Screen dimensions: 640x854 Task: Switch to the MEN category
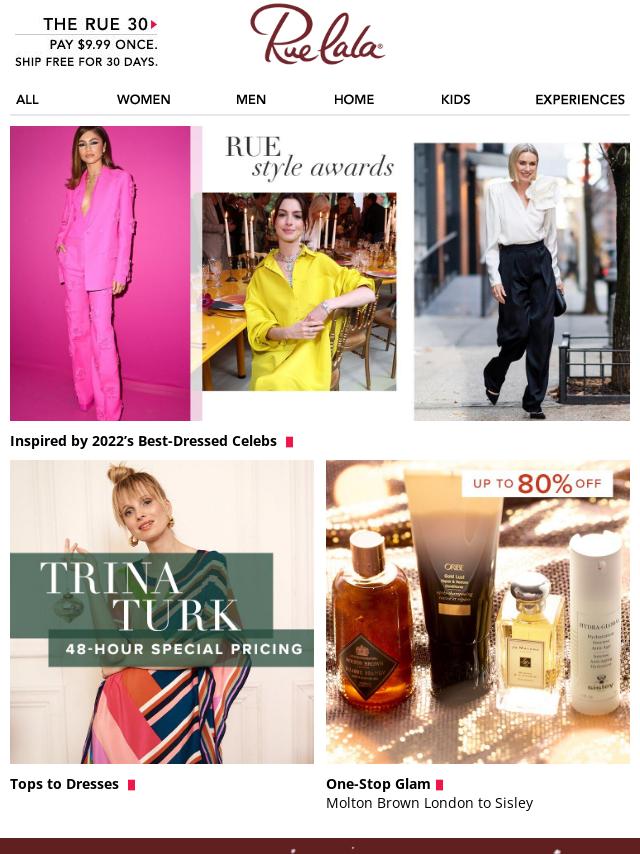tap(251, 100)
